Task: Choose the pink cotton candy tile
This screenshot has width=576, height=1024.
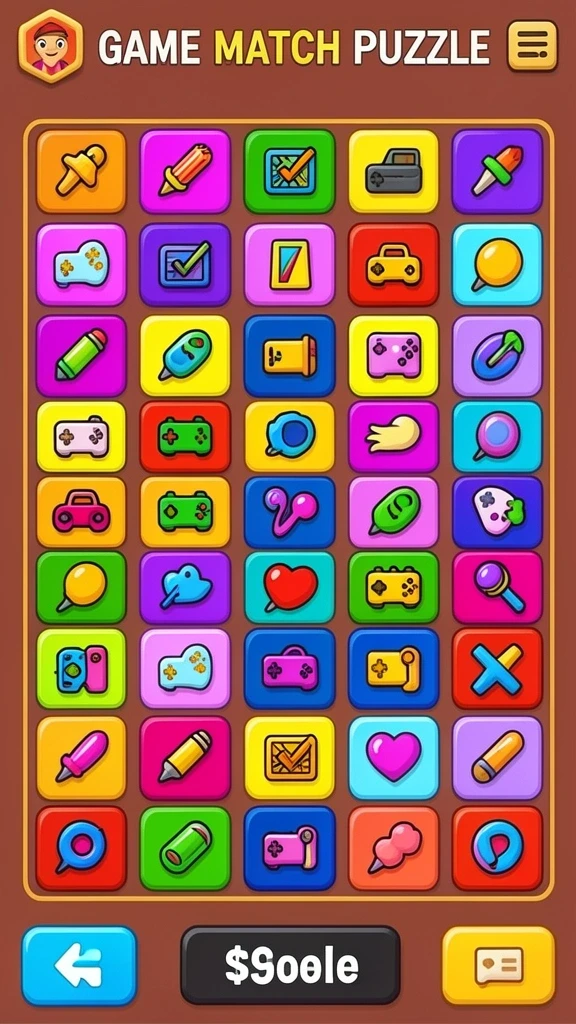Action: coord(394,848)
